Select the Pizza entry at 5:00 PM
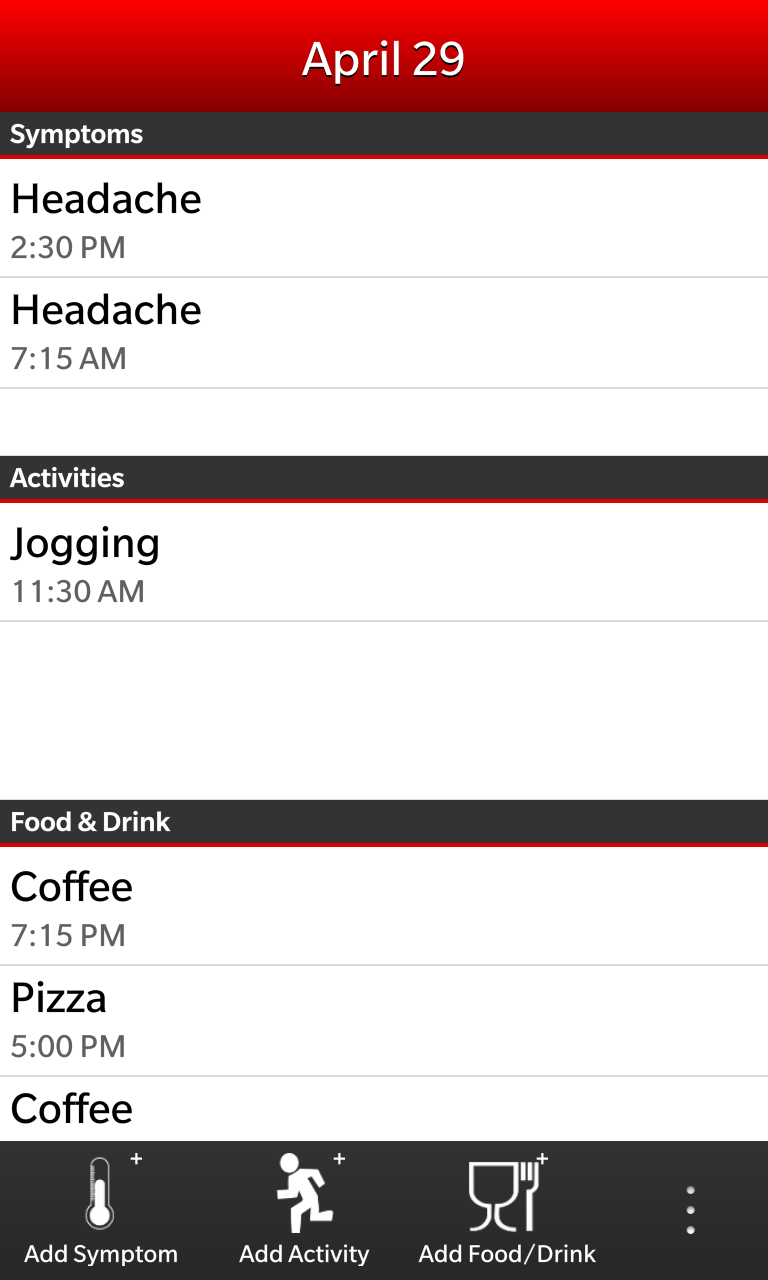Image resolution: width=768 pixels, height=1280 pixels. point(384,1021)
